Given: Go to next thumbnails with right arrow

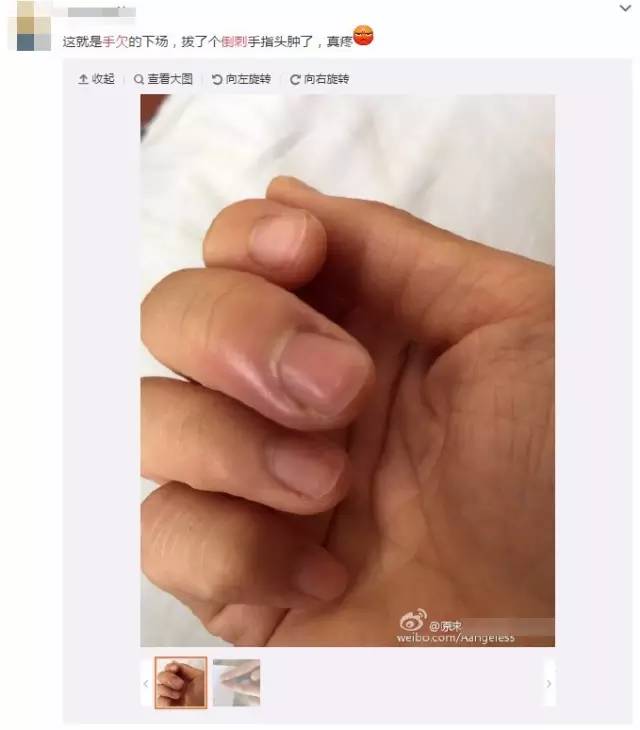Looking at the screenshot, I should coord(548,684).
